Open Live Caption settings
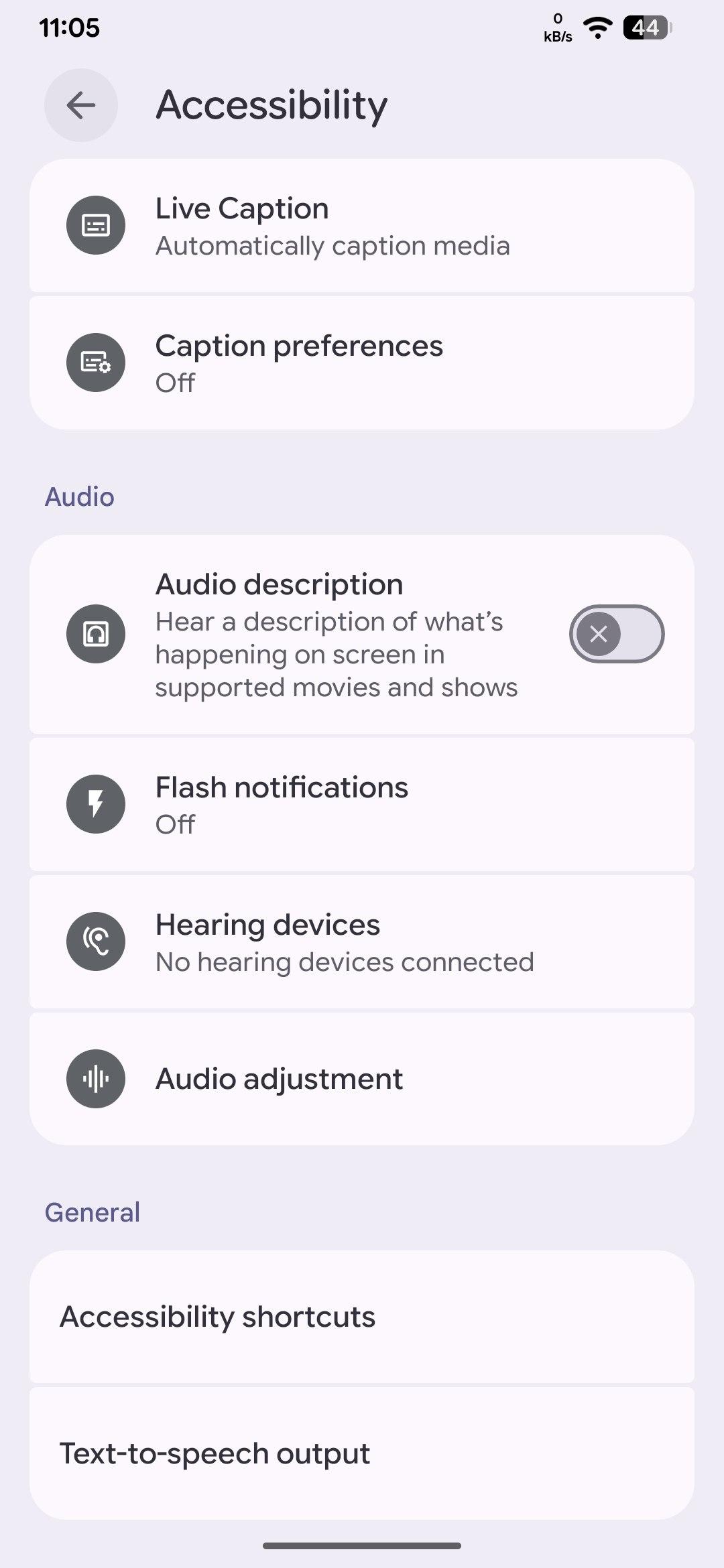Viewport: 724px width, 1568px height. [362, 226]
